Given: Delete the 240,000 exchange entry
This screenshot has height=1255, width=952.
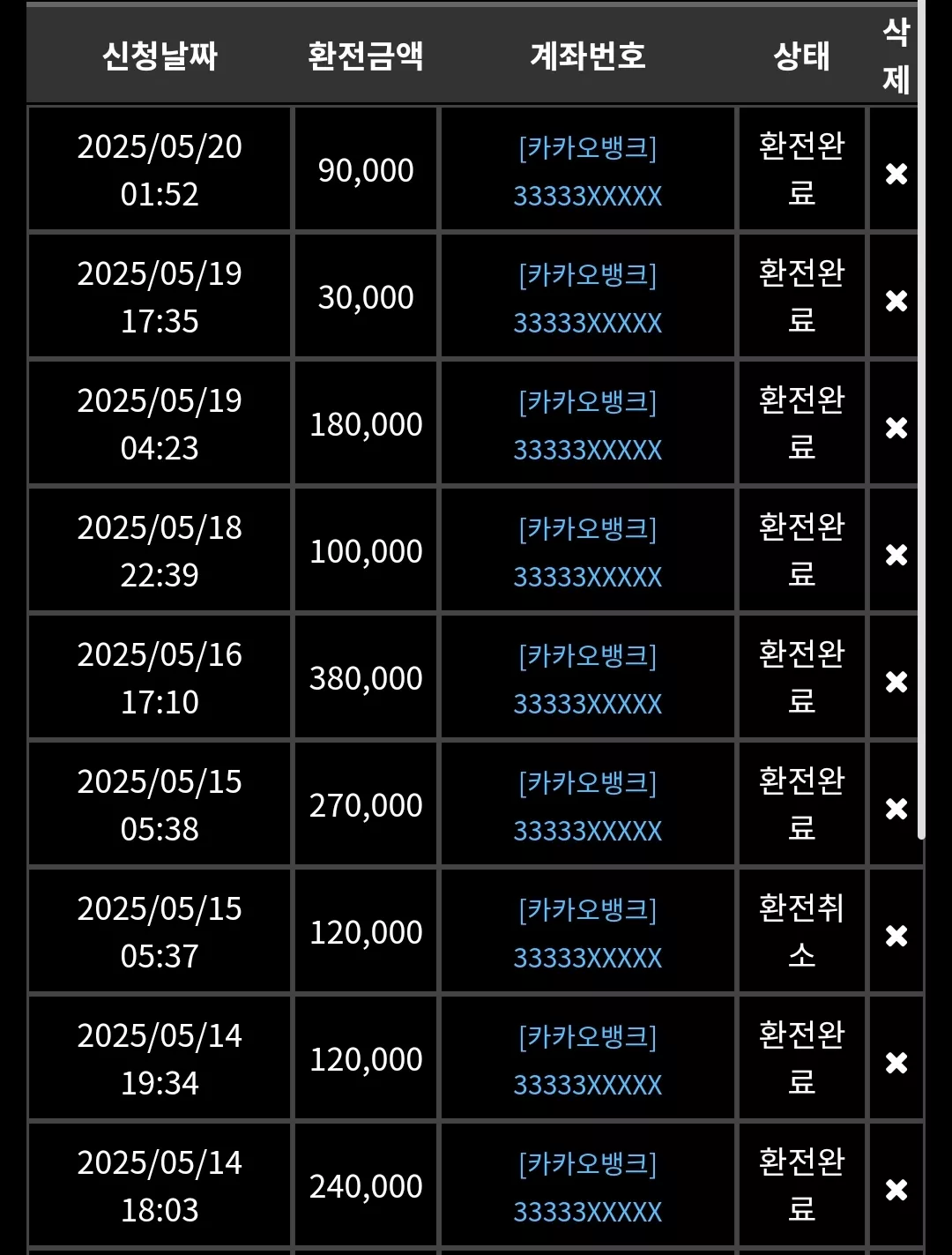Looking at the screenshot, I should 896,1190.
